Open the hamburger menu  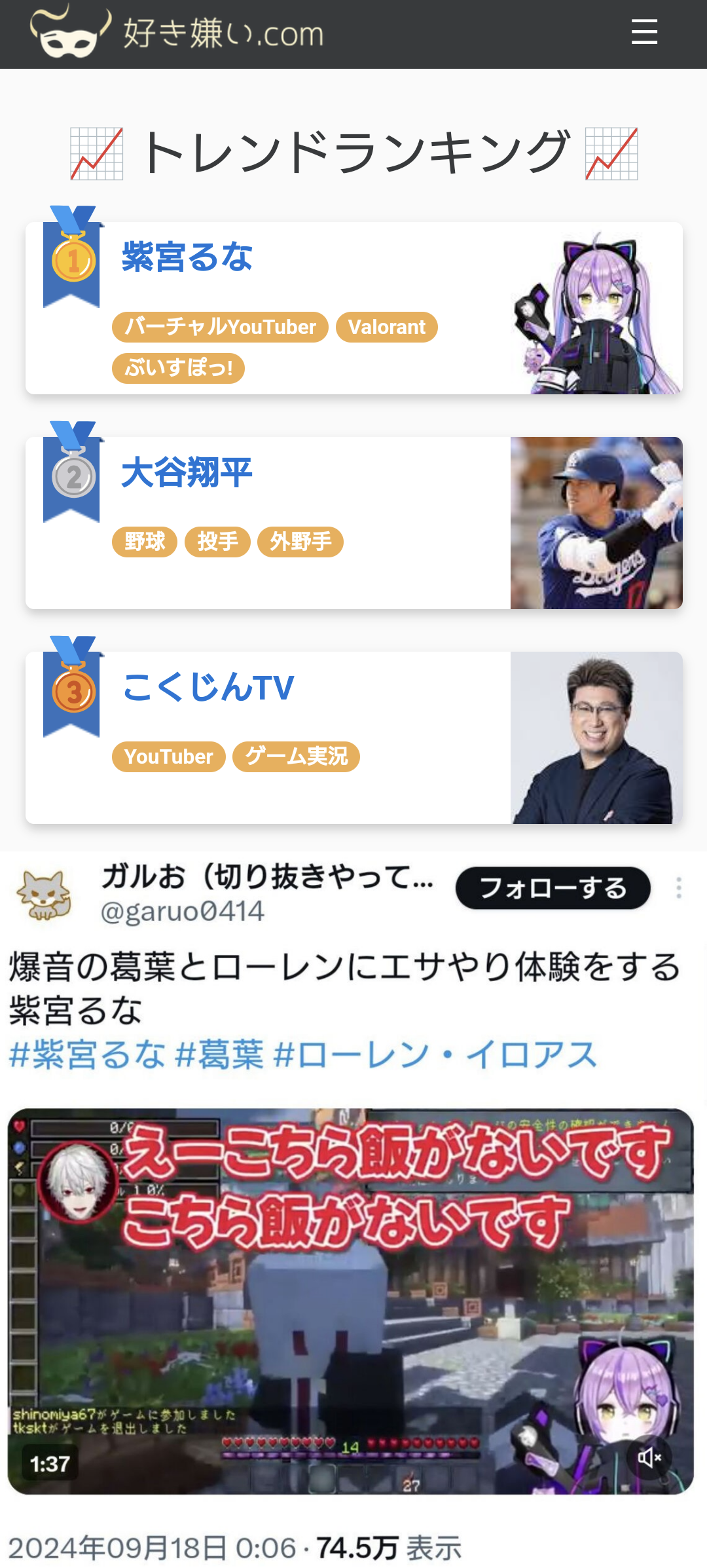tap(644, 32)
